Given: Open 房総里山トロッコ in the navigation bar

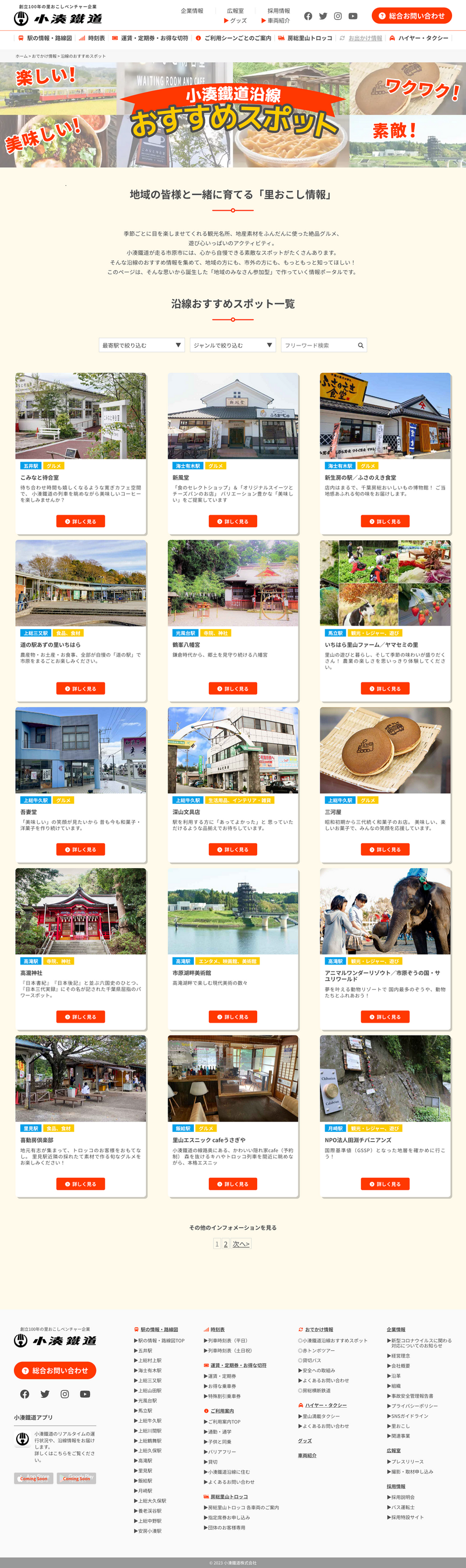Looking at the screenshot, I should click(x=305, y=38).
